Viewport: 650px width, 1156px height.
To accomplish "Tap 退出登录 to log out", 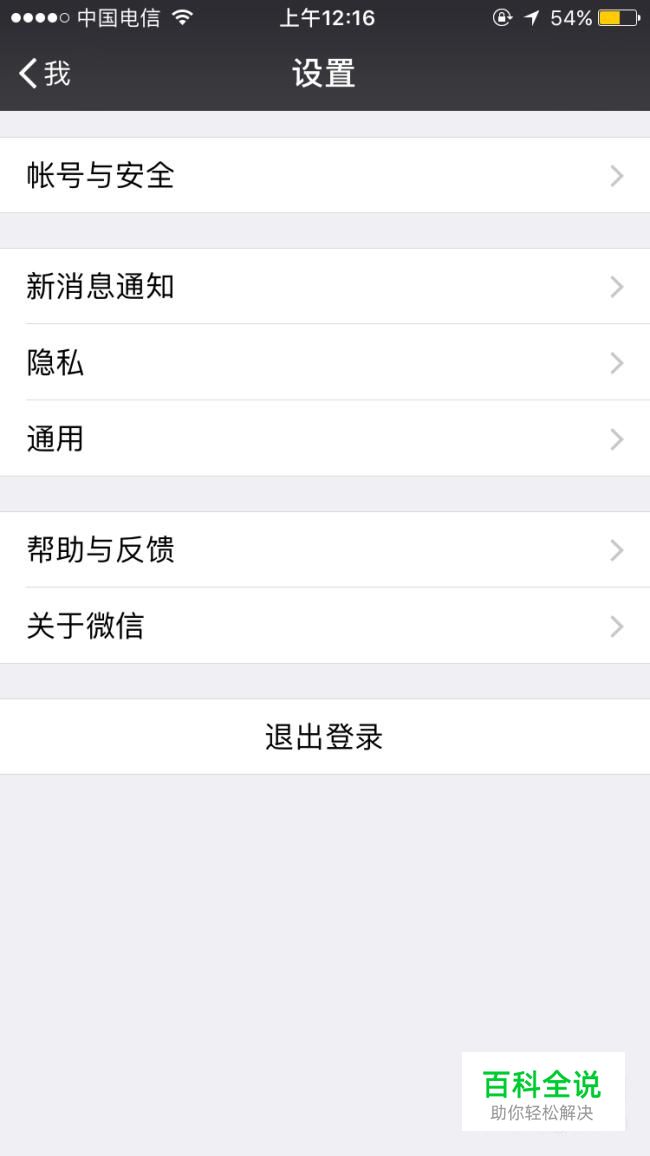I will pos(325,737).
